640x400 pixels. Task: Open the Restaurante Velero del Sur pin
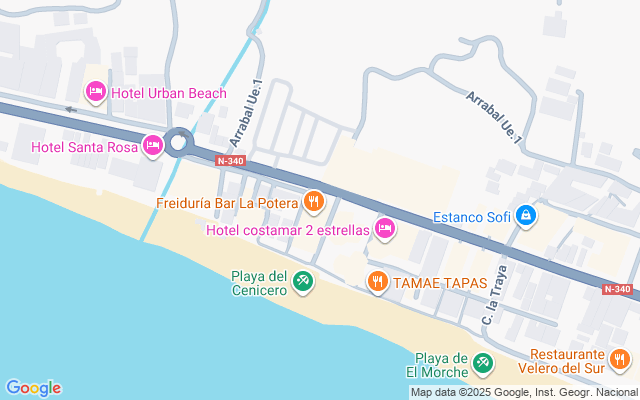point(620,359)
